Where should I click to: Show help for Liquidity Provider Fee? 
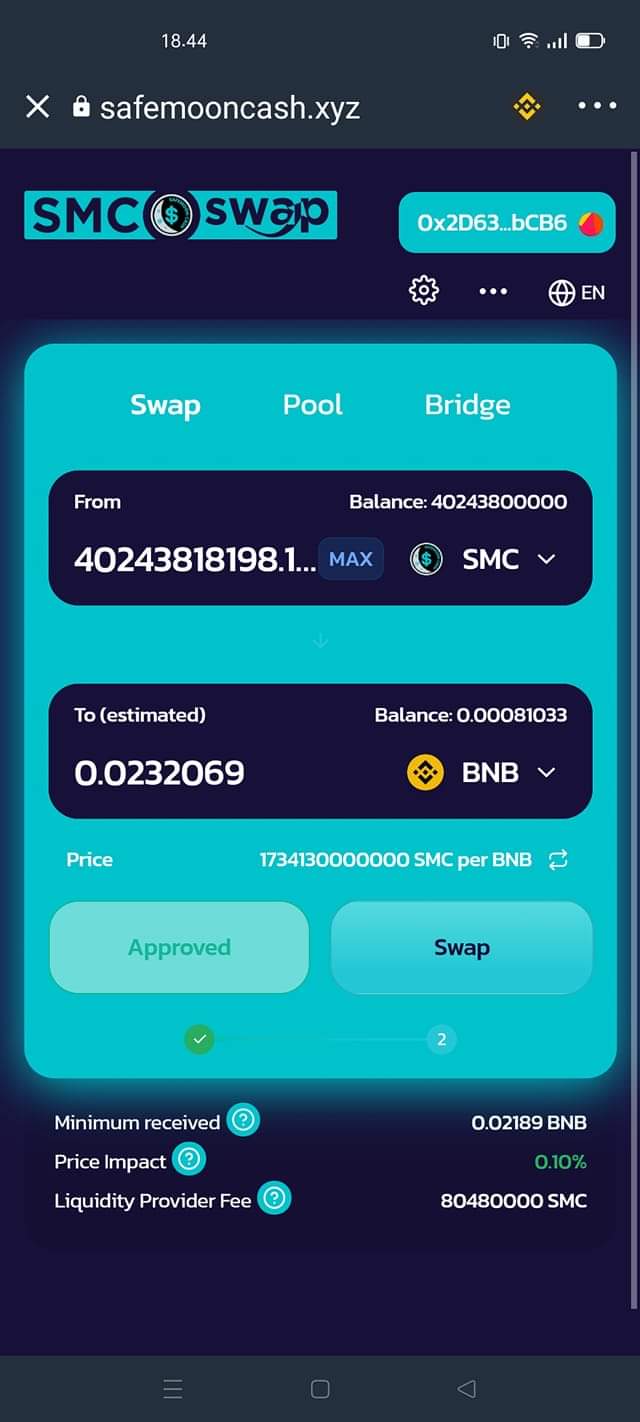(x=274, y=1199)
